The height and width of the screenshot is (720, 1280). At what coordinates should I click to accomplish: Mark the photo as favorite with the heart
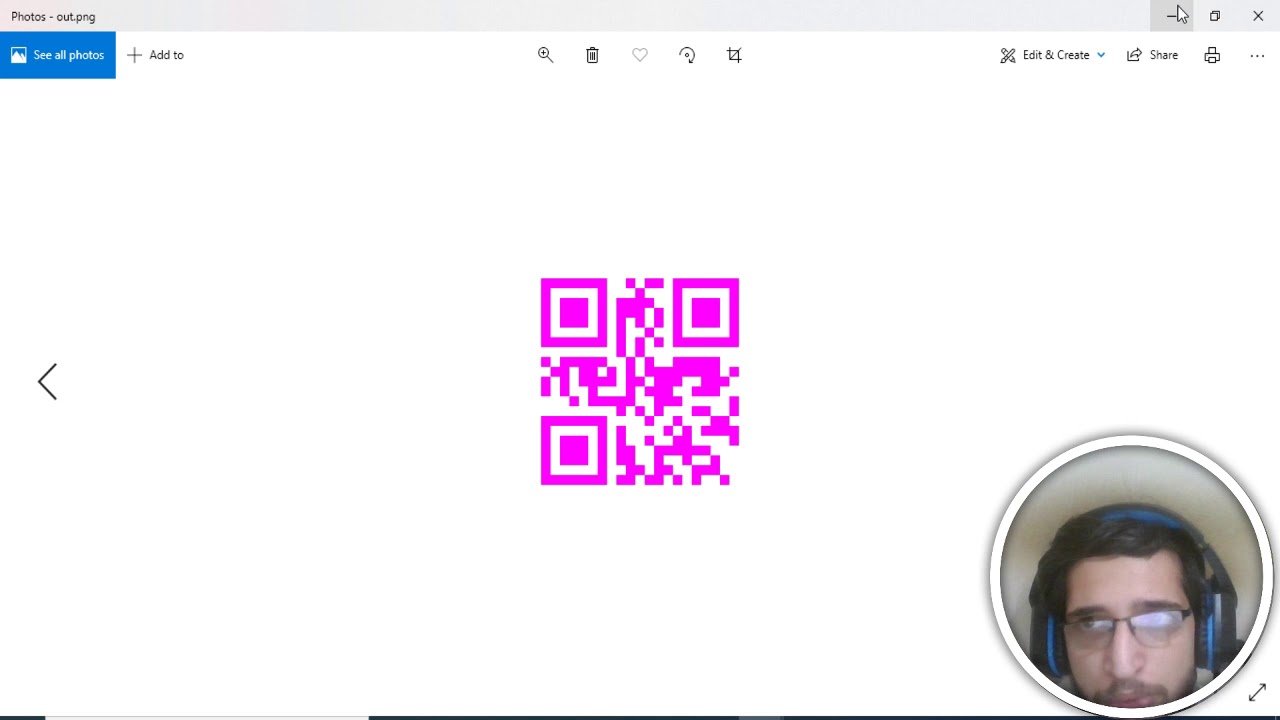[640, 55]
